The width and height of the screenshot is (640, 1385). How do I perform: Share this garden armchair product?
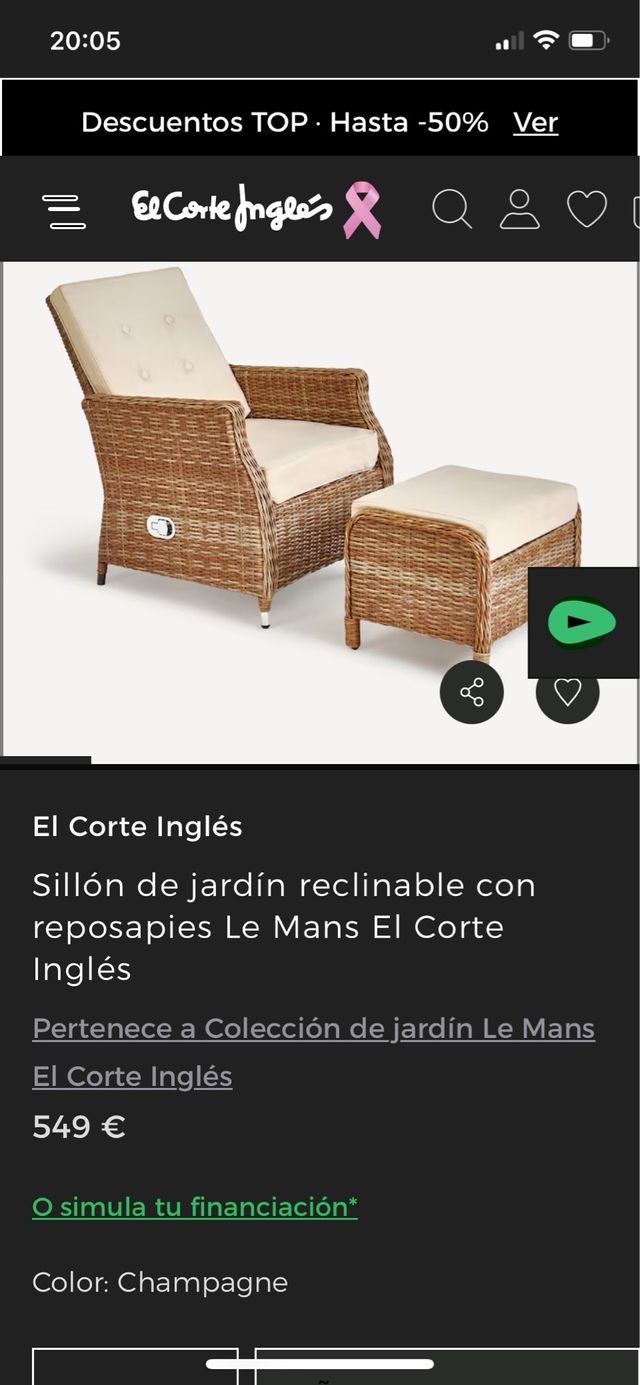472,692
